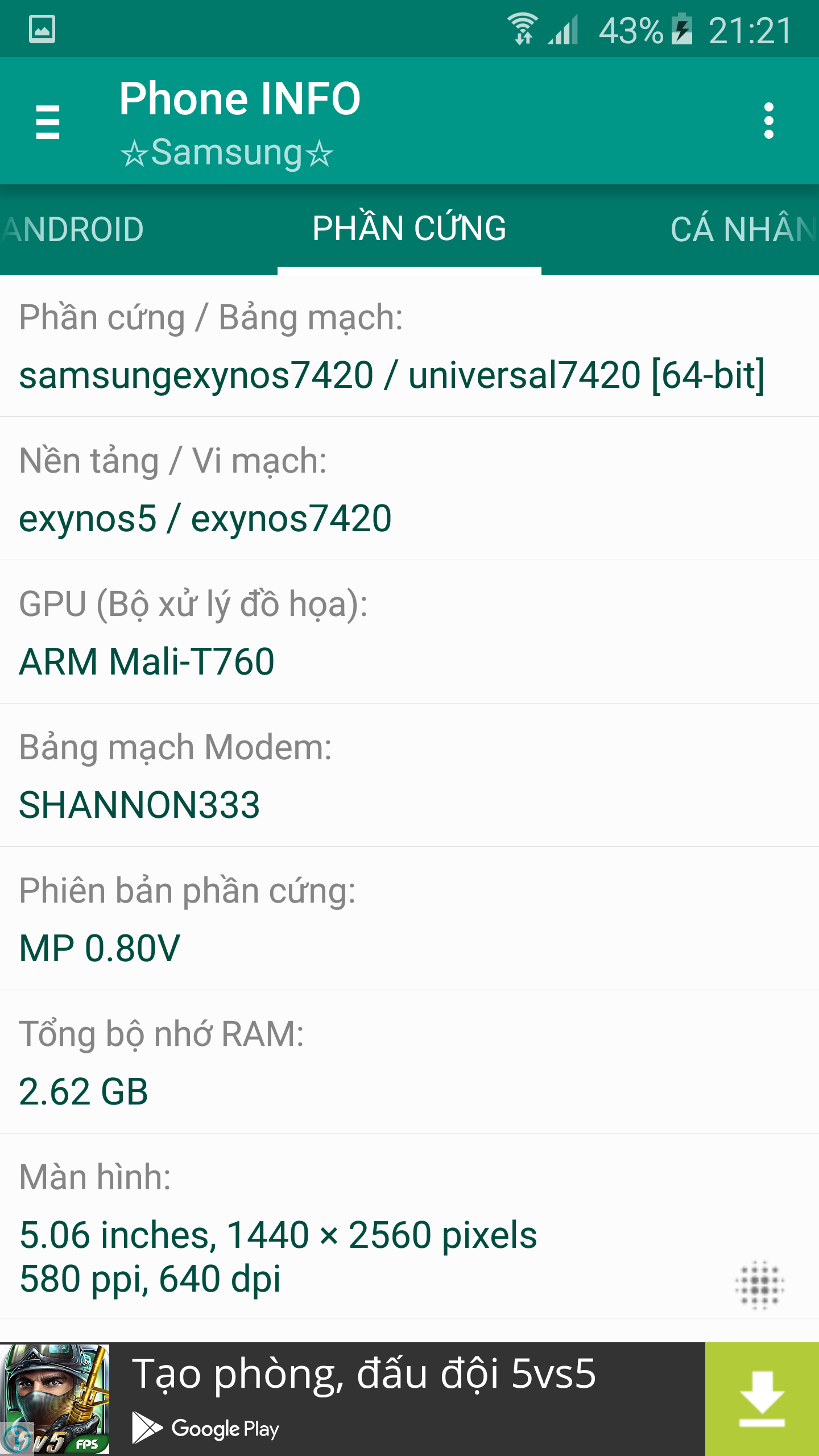
Task: Open the navigation drawer menu
Action: click(x=48, y=121)
